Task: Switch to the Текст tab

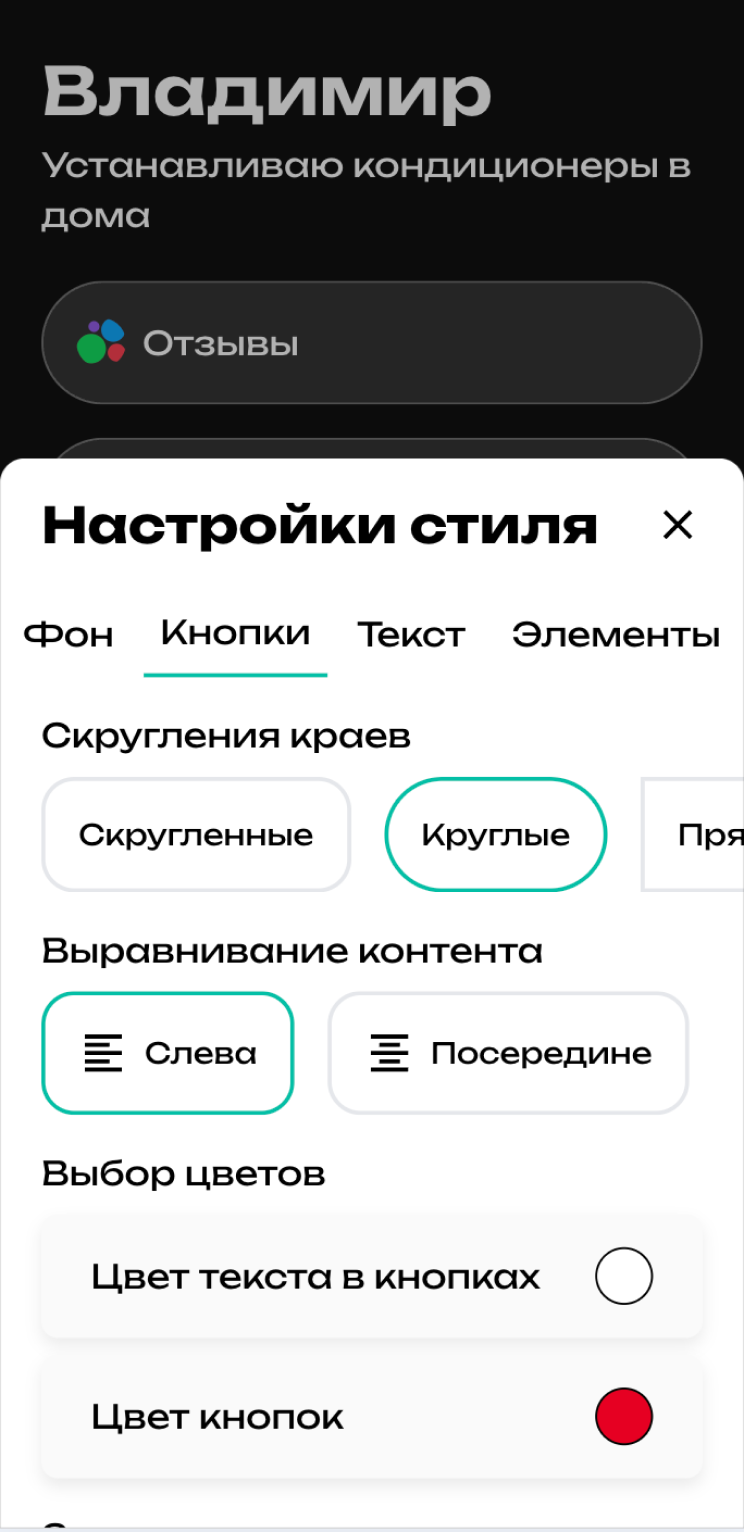Action: 411,635
